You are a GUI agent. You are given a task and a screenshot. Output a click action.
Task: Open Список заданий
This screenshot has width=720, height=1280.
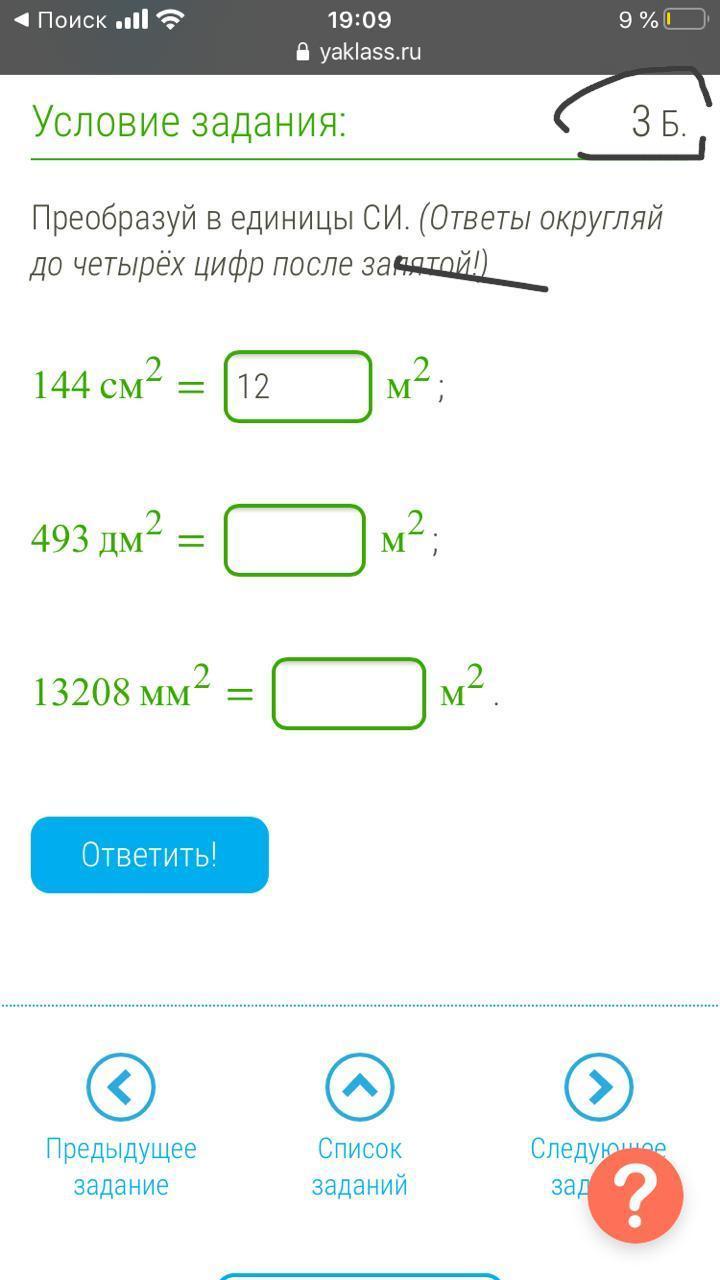[x=360, y=1126]
